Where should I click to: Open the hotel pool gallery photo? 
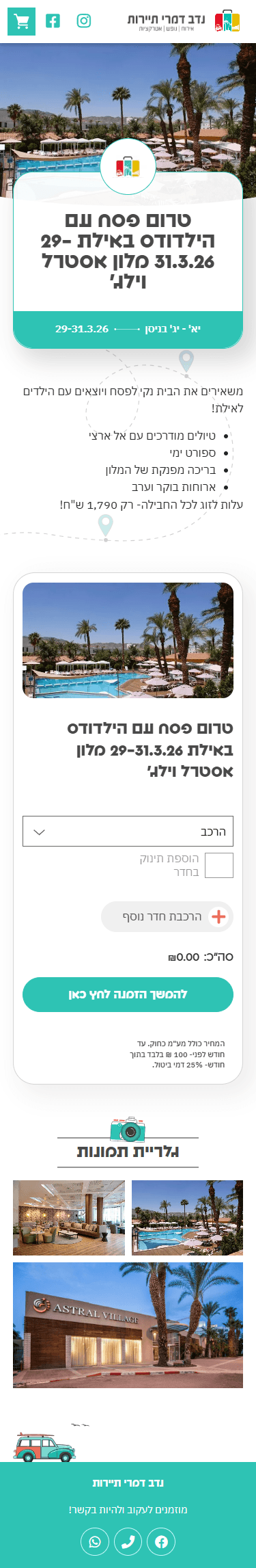click(x=187, y=1218)
